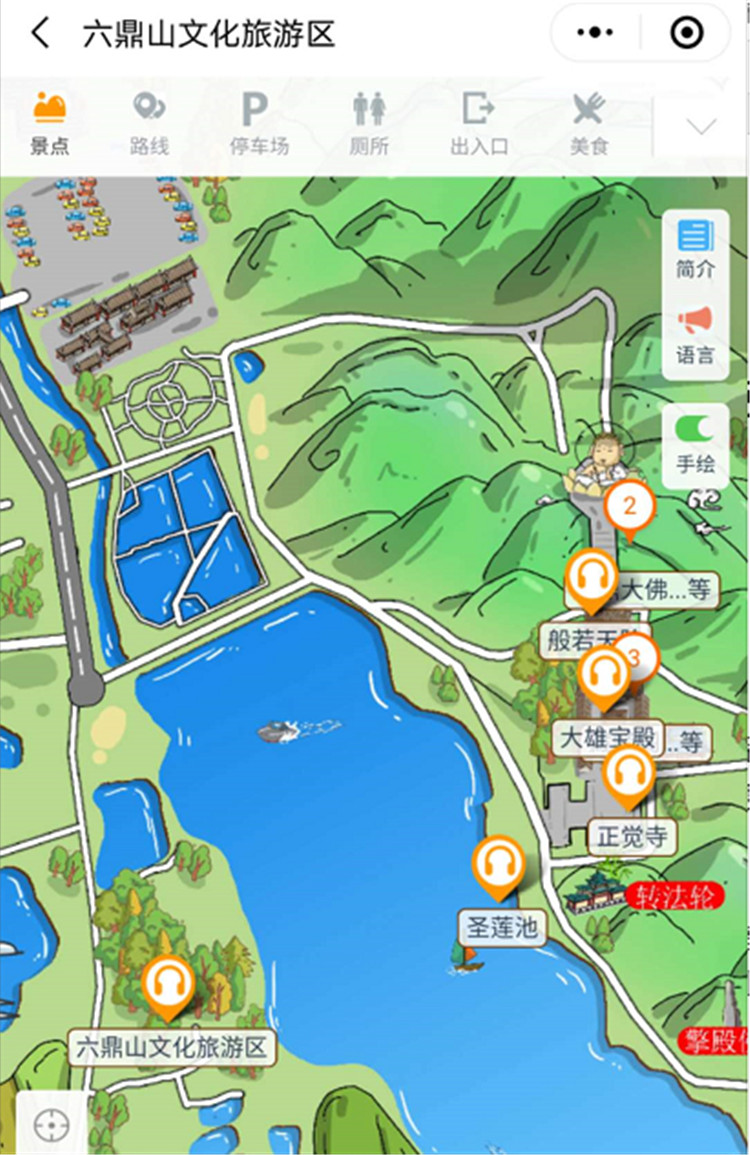Open the mini program more-options menu
This screenshot has height=1155, width=750.
click(x=597, y=34)
